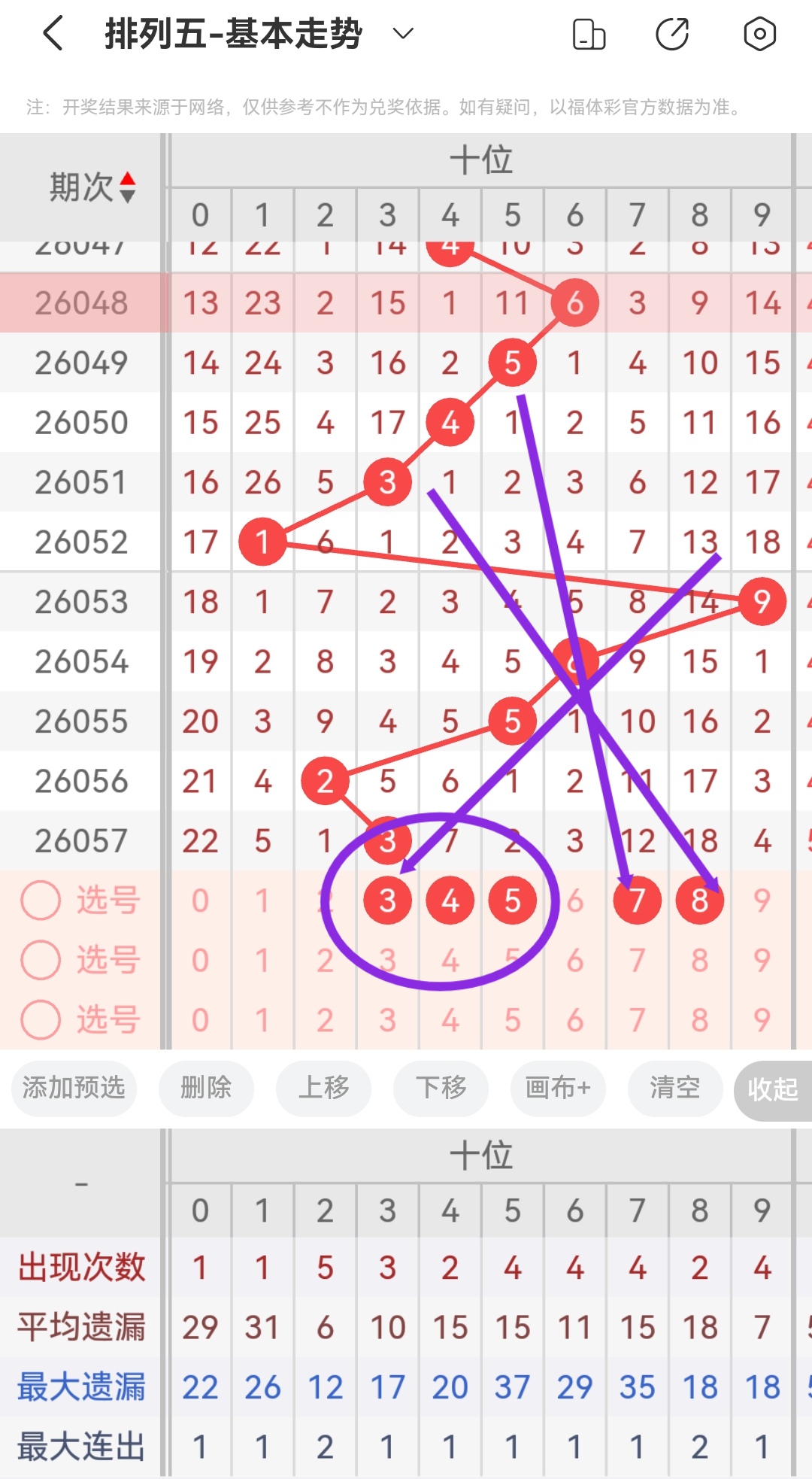Select number 9 in the first 选号 row
812x1479 pixels.
[763, 900]
